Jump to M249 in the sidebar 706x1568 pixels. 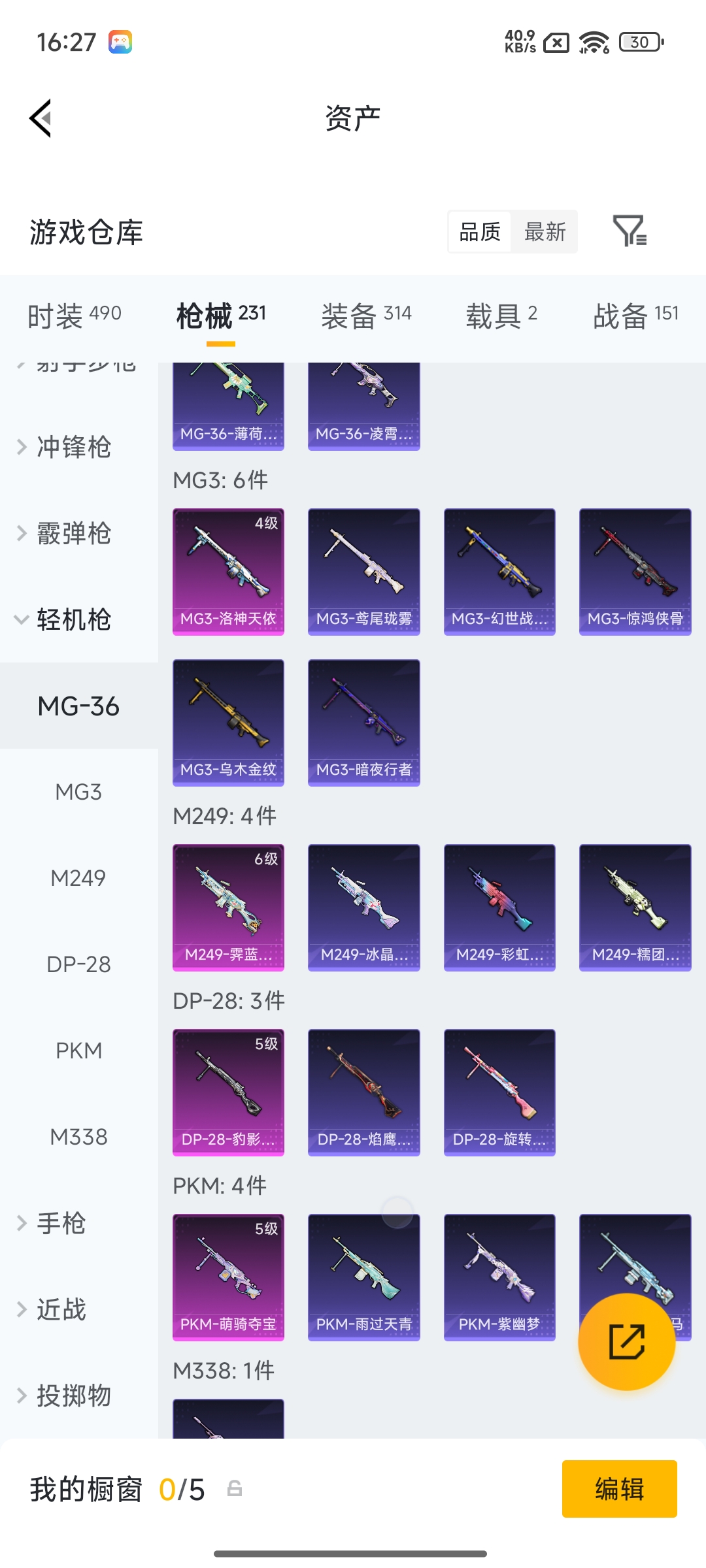pyautogui.click(x=78, y=878)
